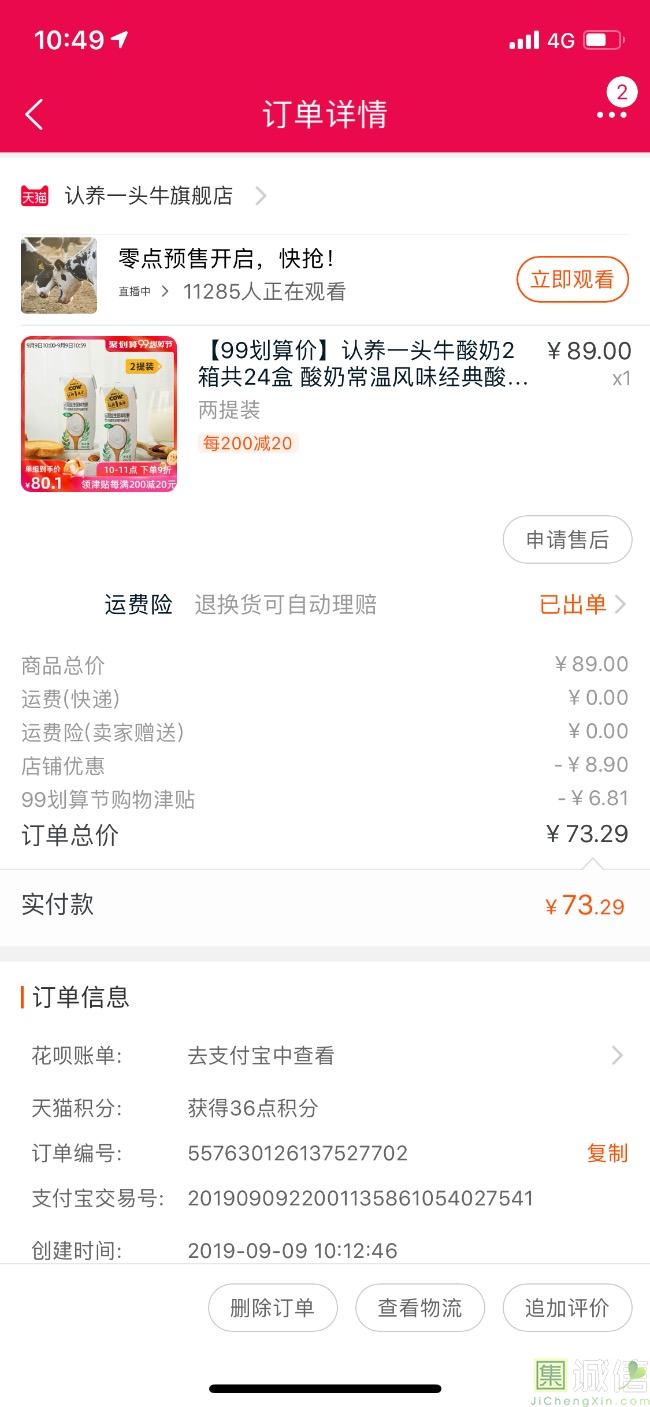
Task: Open the 运费险 已出单 row
Action: click(x=365, y=604)
